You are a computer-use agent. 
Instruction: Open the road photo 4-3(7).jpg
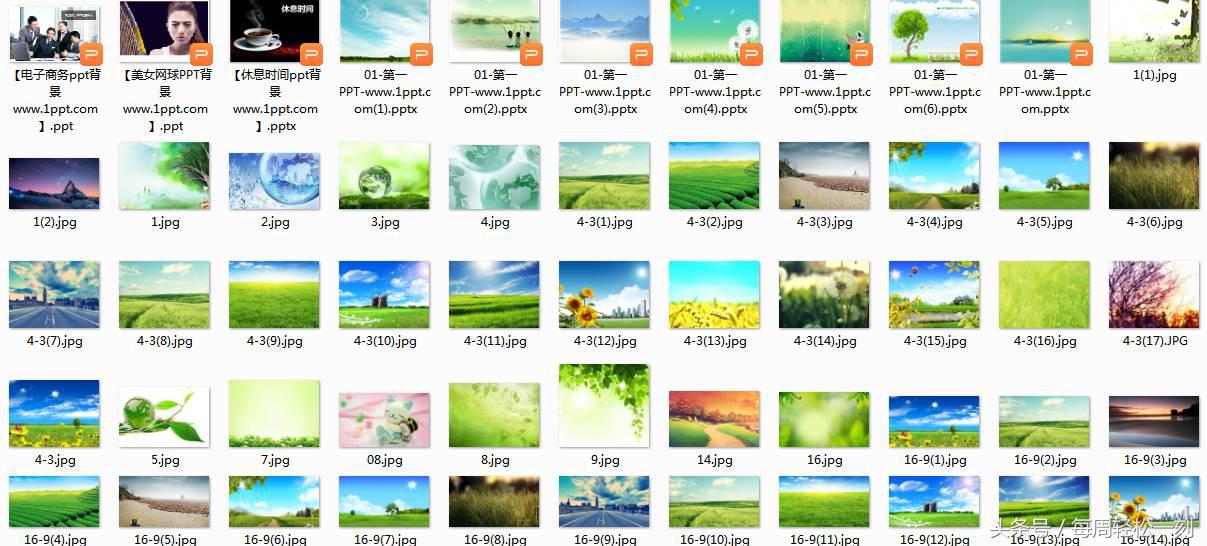click(x=54, y=295)
